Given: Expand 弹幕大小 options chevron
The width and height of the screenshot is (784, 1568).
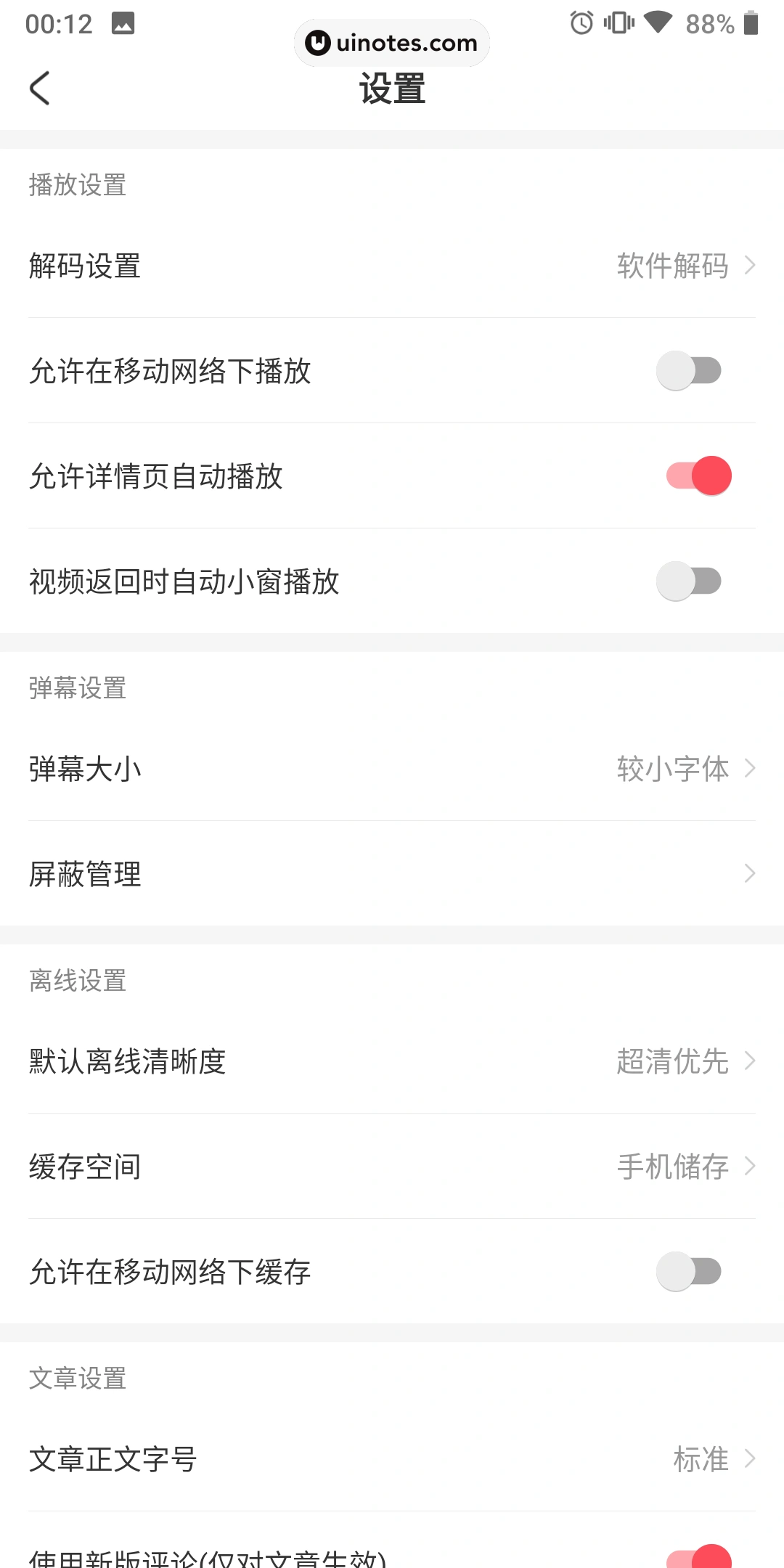Looking at the screenshot, I should point(751,767).
